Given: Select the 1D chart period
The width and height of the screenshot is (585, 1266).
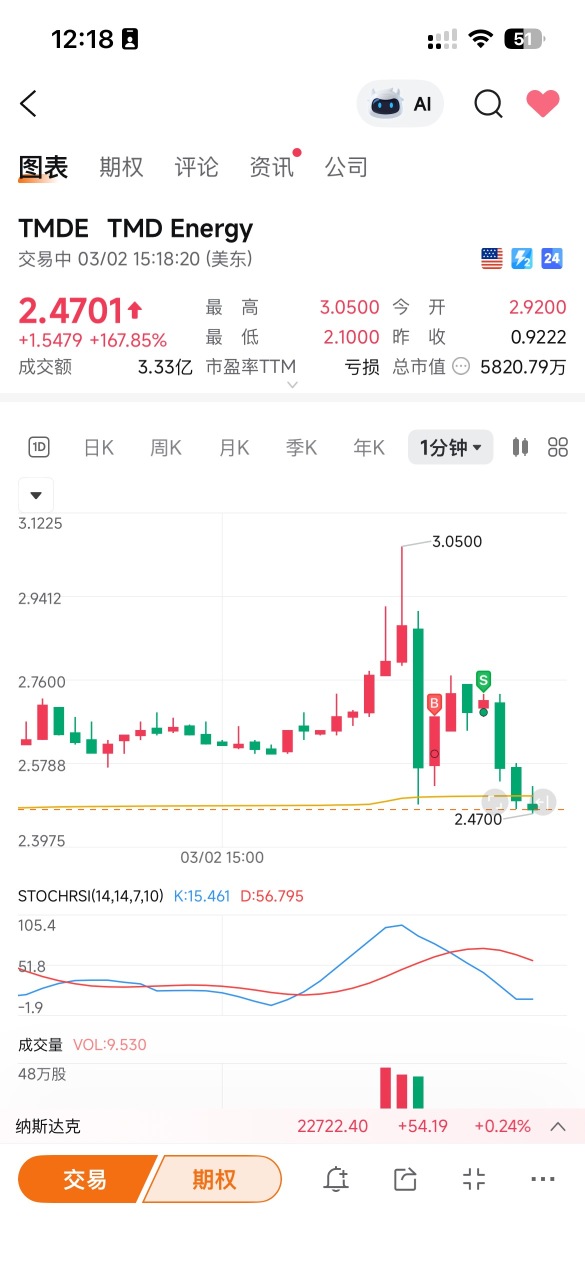Looking at the screenshot, I should click(x=39, y=447).
